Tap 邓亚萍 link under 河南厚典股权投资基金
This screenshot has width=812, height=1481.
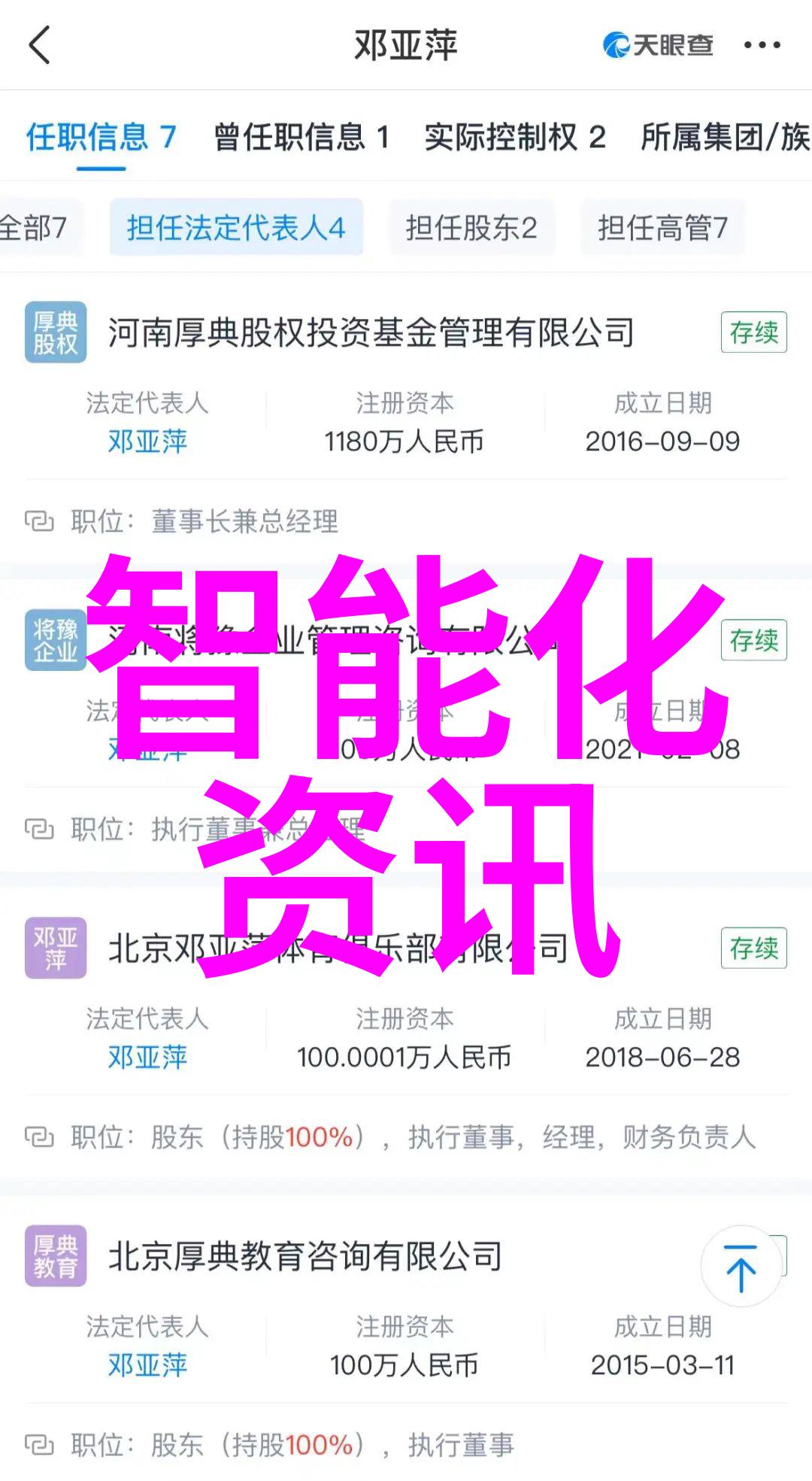point(147,442)
